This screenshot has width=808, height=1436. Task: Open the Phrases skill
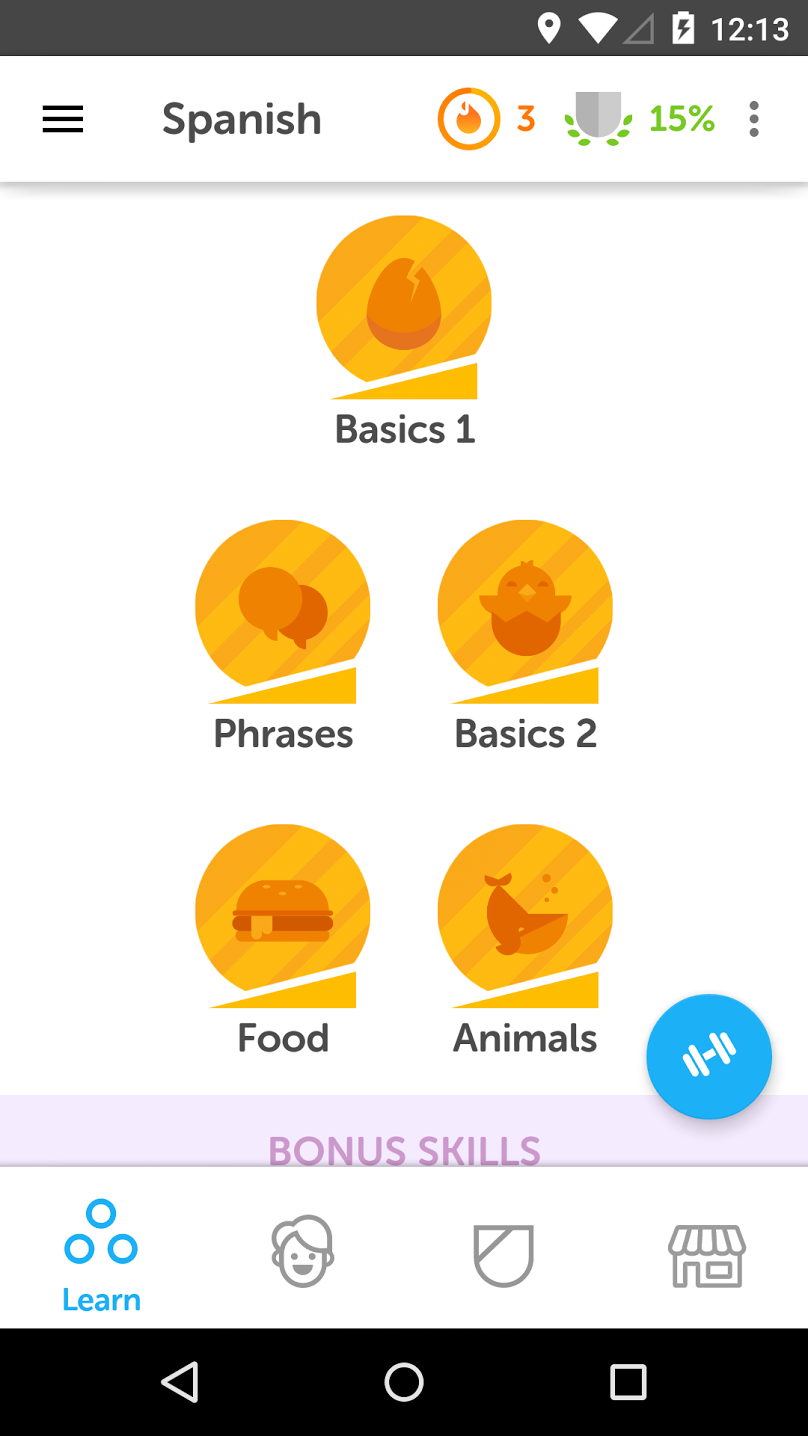(x=283, y=610)
